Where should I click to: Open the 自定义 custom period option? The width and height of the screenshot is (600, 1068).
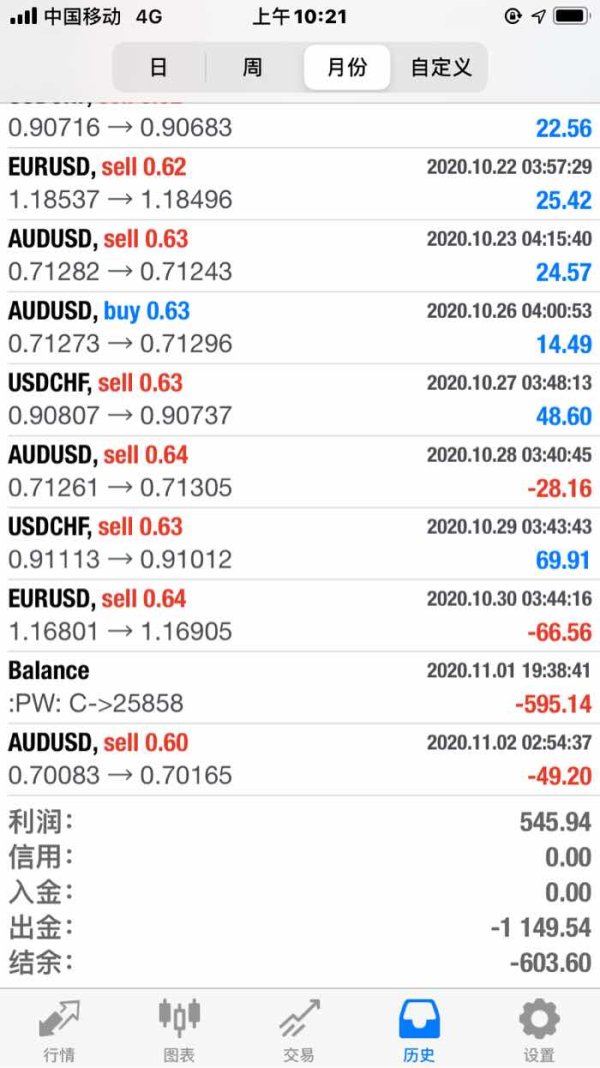pyautogui.click(x=440, y=68)
